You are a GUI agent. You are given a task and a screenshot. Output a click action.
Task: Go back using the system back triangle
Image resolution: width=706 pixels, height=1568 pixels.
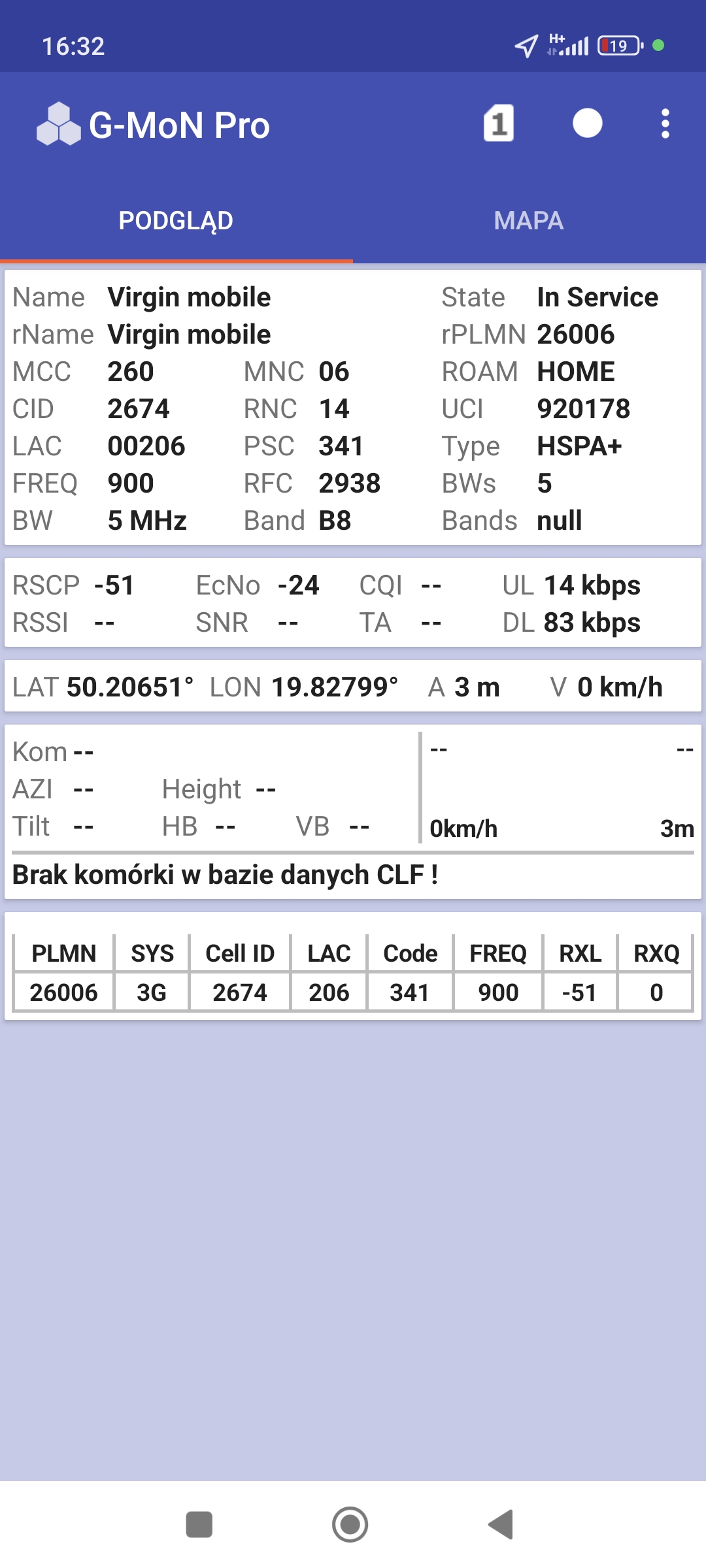click(x=501, y=1525)
